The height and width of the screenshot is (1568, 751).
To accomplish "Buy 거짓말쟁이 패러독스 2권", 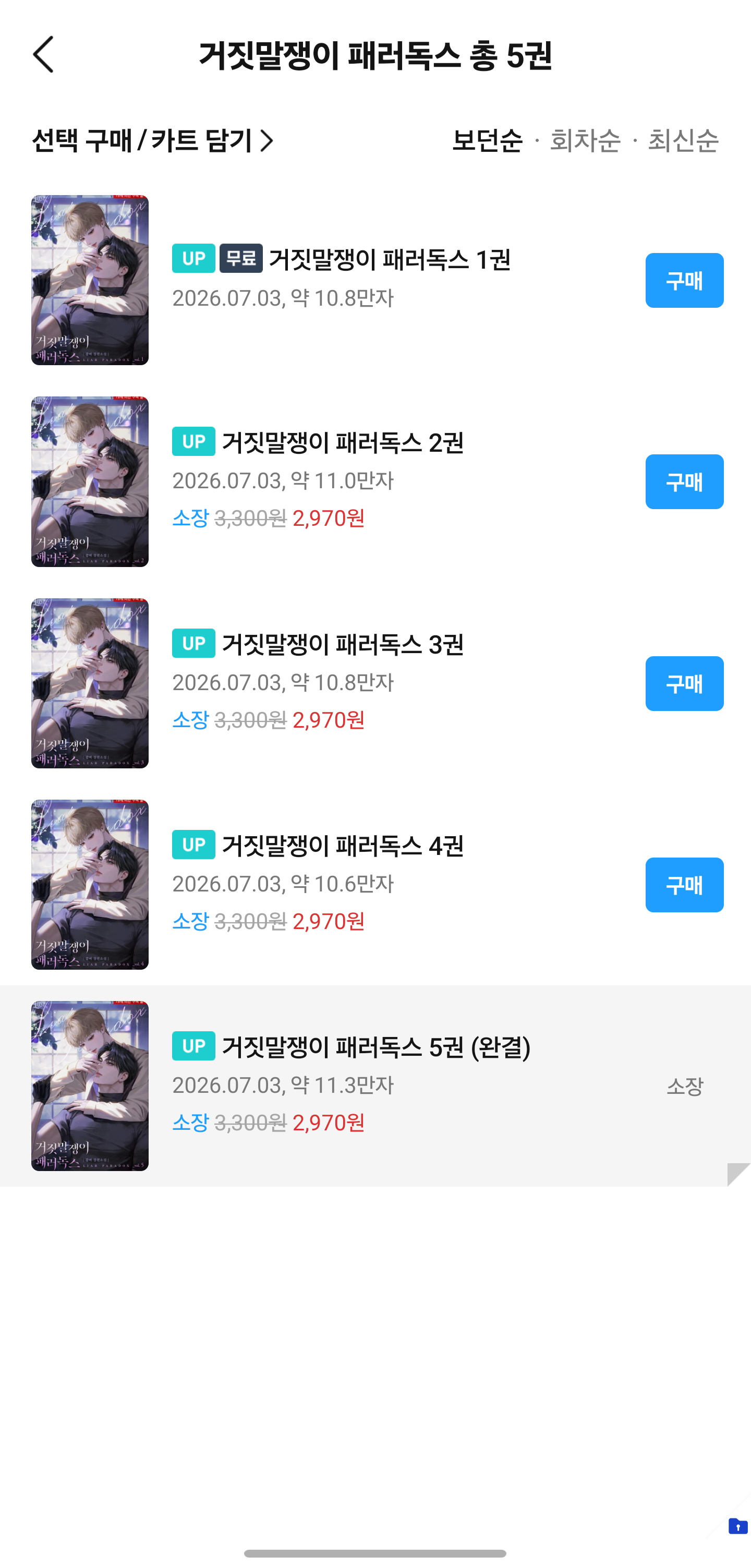I will click(x=684, y=481).
